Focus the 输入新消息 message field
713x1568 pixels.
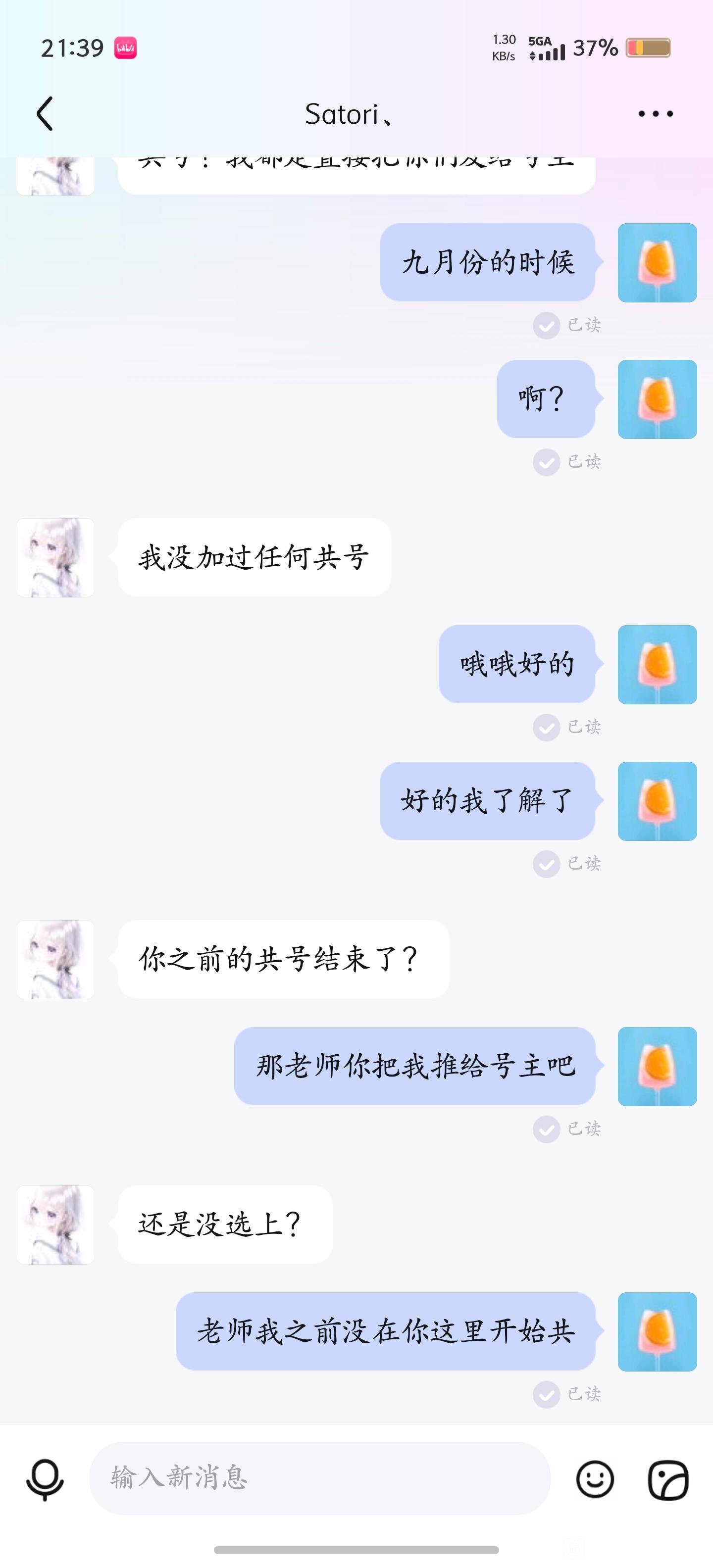(x=320, y=1478)
